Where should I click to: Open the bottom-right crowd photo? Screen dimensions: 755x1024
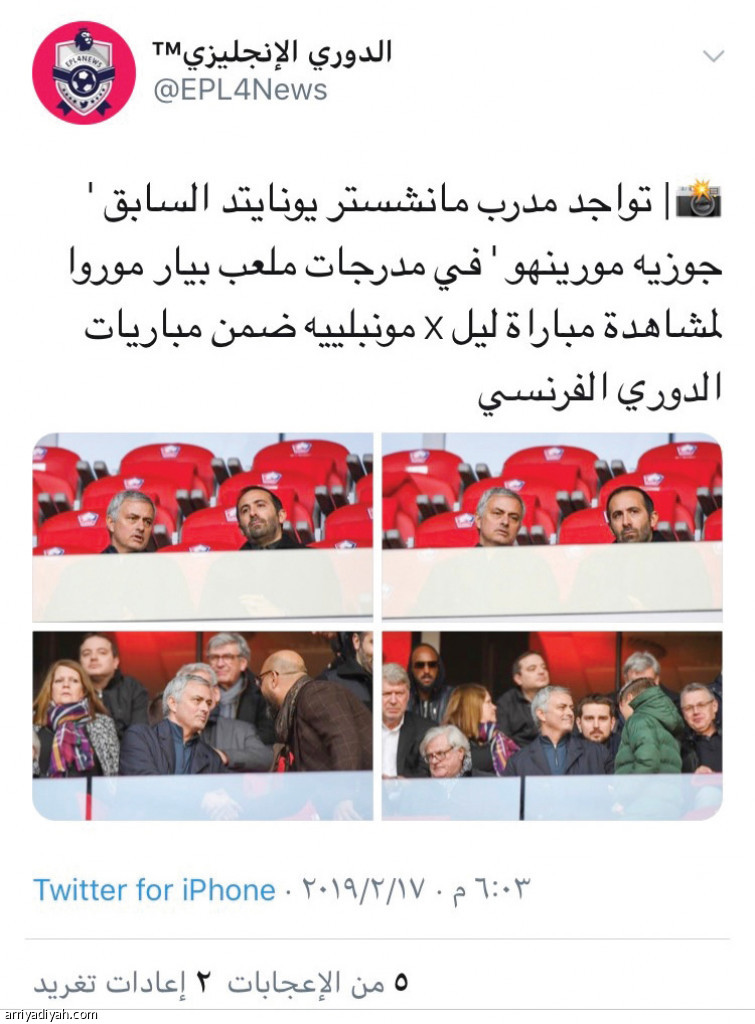(552, 725)
